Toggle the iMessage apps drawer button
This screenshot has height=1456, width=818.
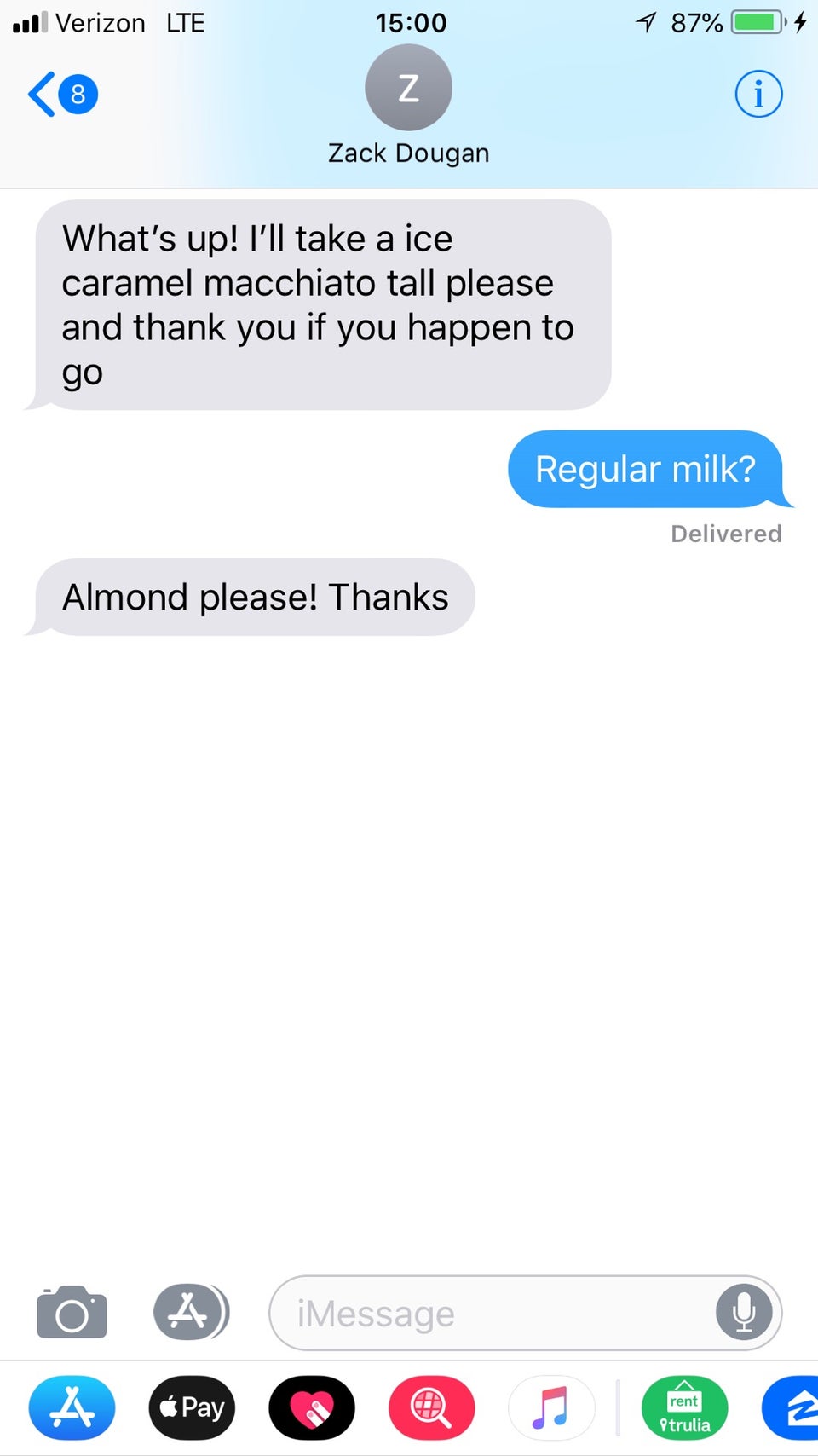coord(191,1312)
